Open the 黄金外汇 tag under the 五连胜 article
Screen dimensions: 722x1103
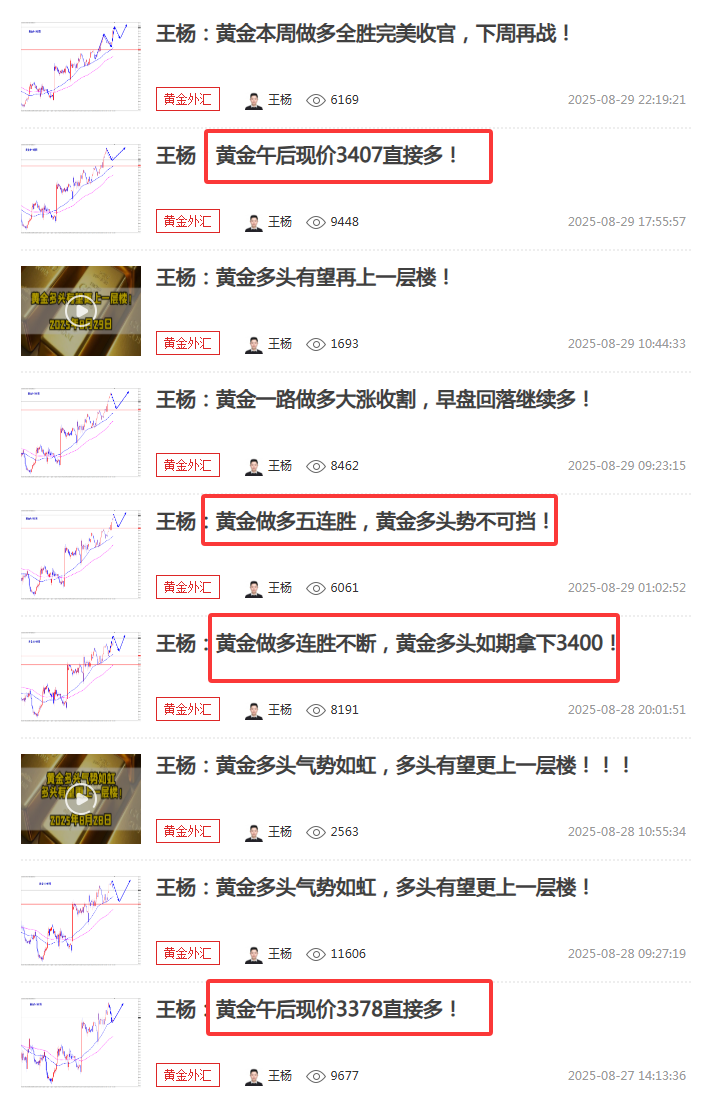pyautogui.click(x=187, y=587)
